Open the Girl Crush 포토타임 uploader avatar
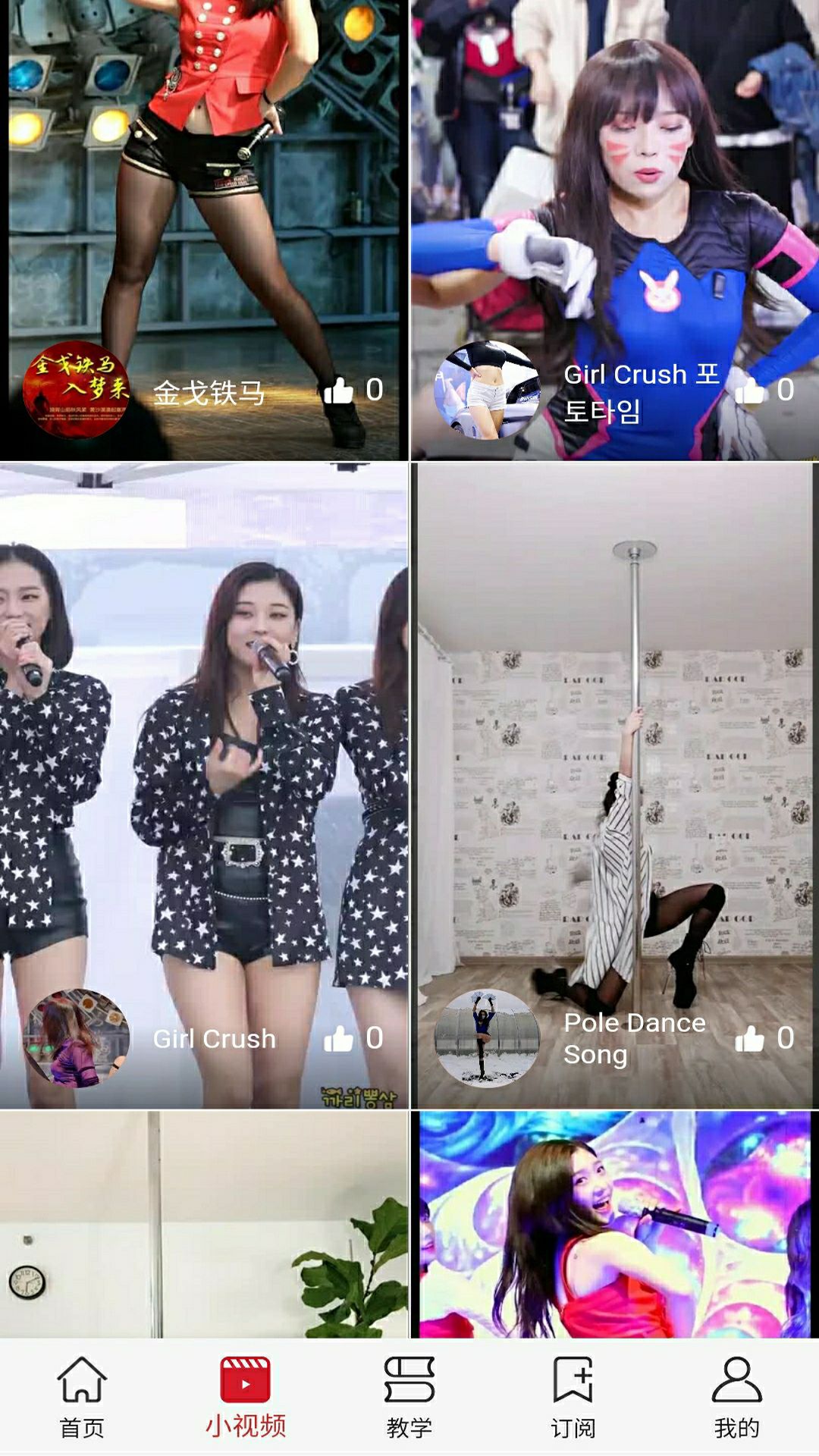Image resolution: width=819 pixels, height=1456 pixels. point(487,391)
